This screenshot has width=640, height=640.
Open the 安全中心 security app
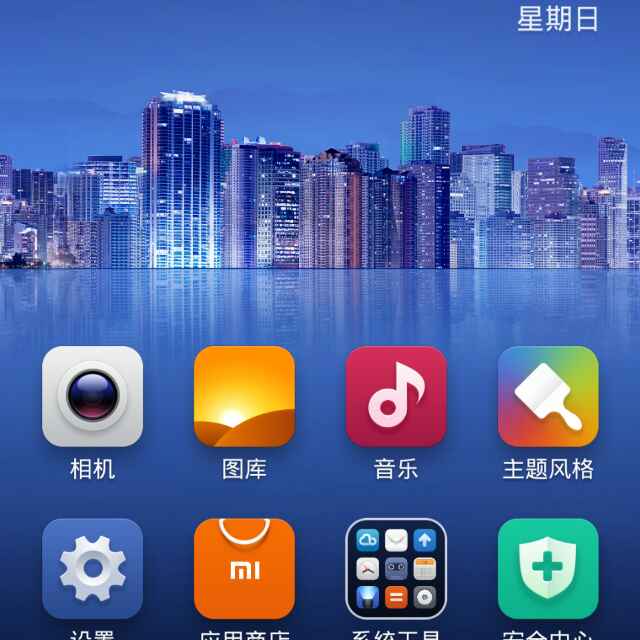click(548, 568)
